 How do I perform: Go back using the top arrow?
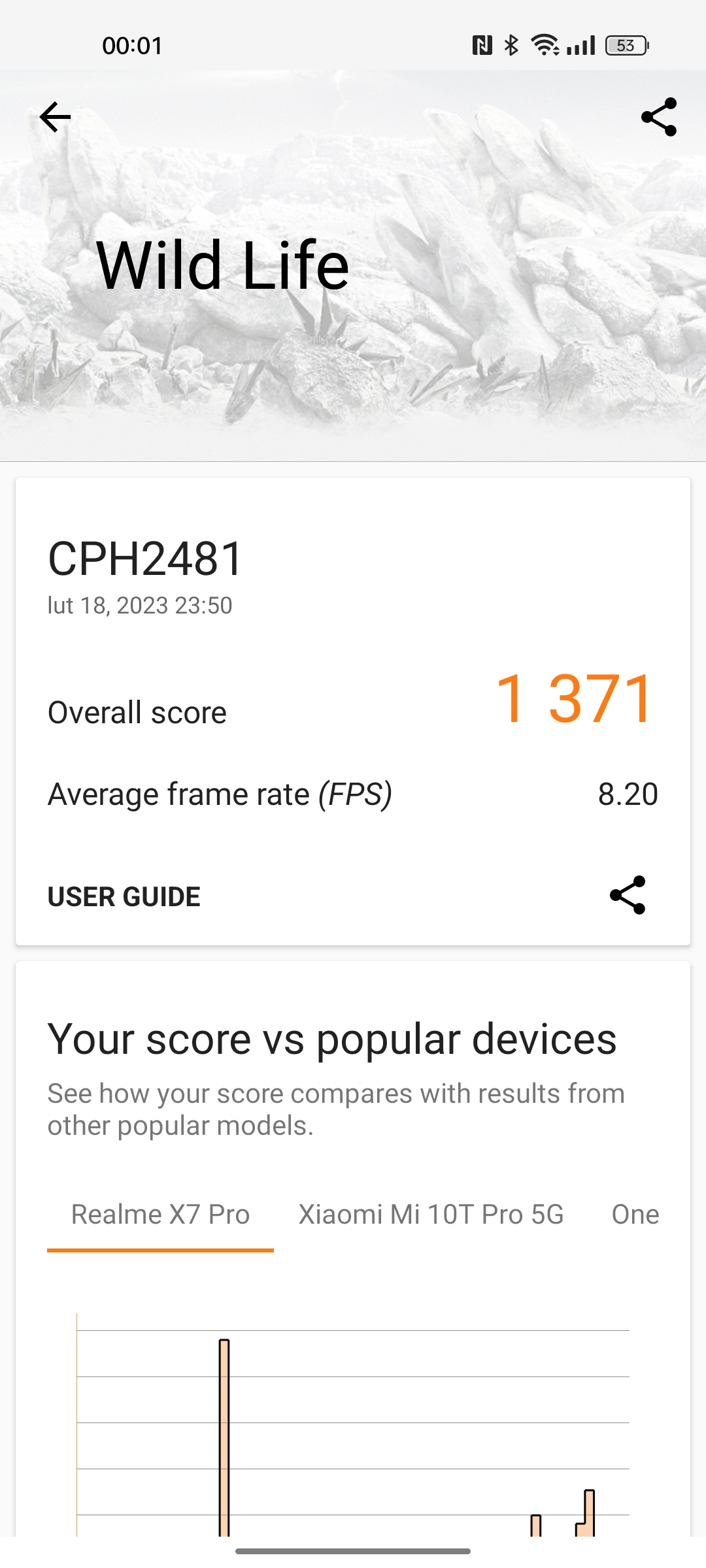point(55,118)
